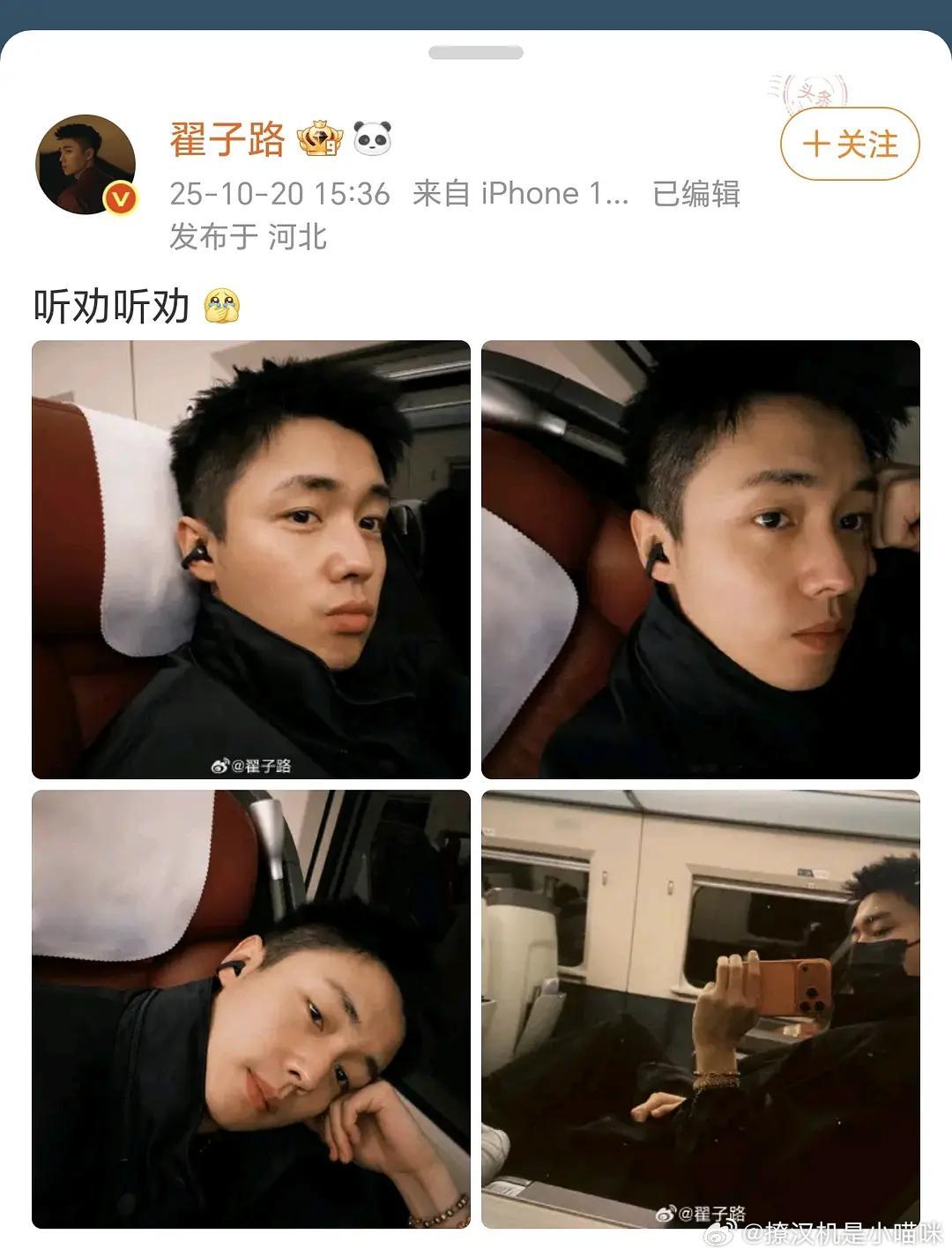Tap the sheet handle at the top
The height and width of the screenshot is (1256, 952).
(476, 53)
